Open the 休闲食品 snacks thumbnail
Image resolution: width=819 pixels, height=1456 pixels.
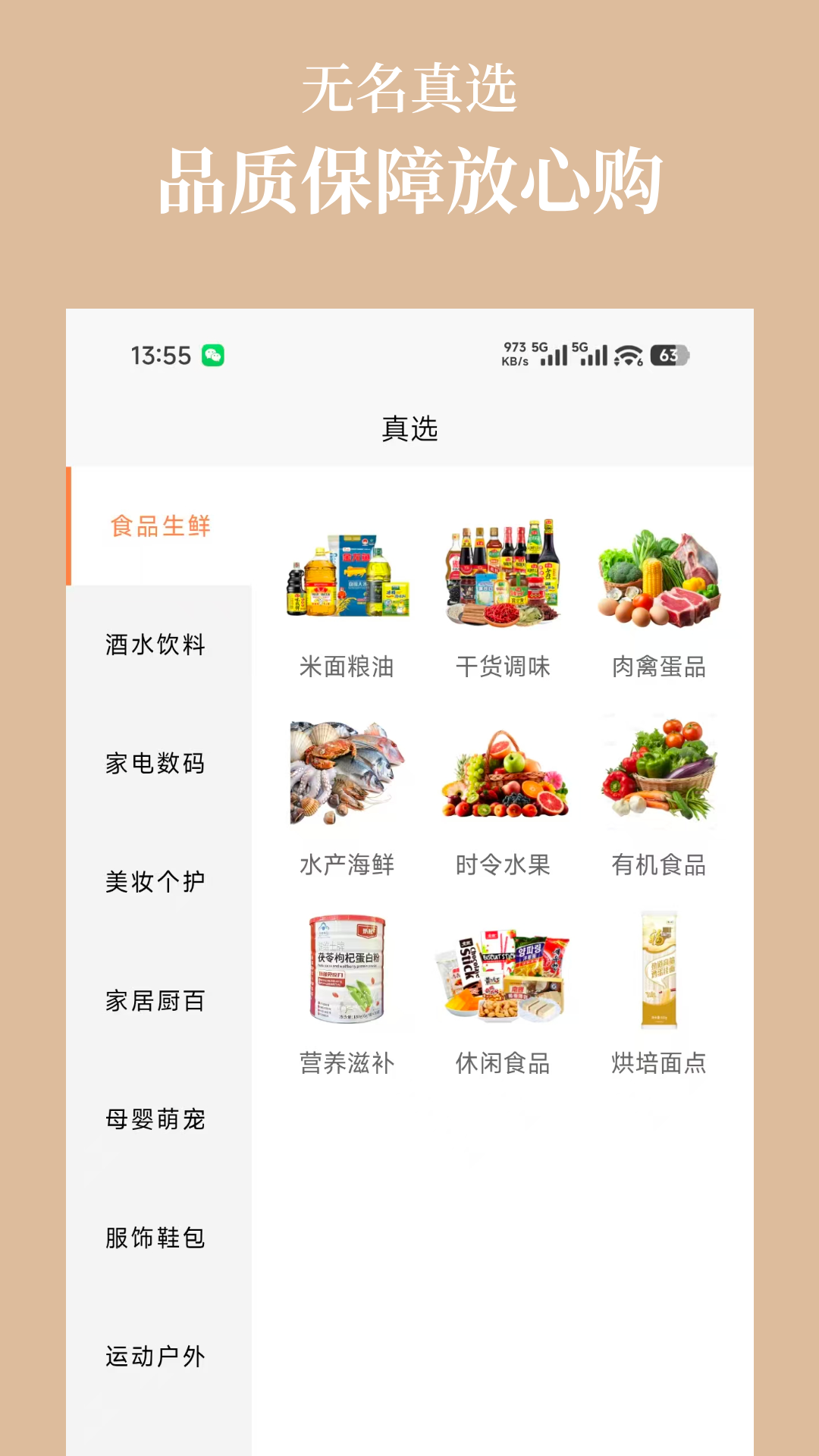tap(503, 974)
